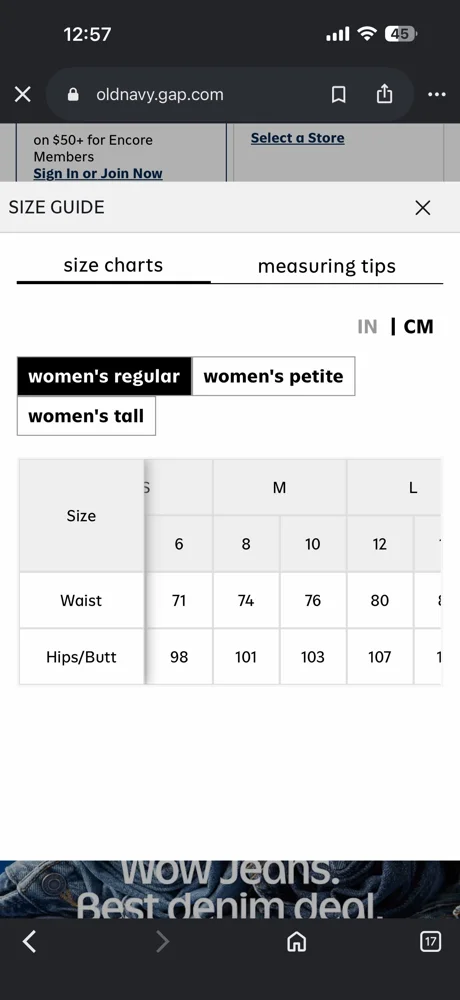The width and height of the screenshot is (460, 1000).
Task: Switch units to inches (IN)
Action: 367,327
